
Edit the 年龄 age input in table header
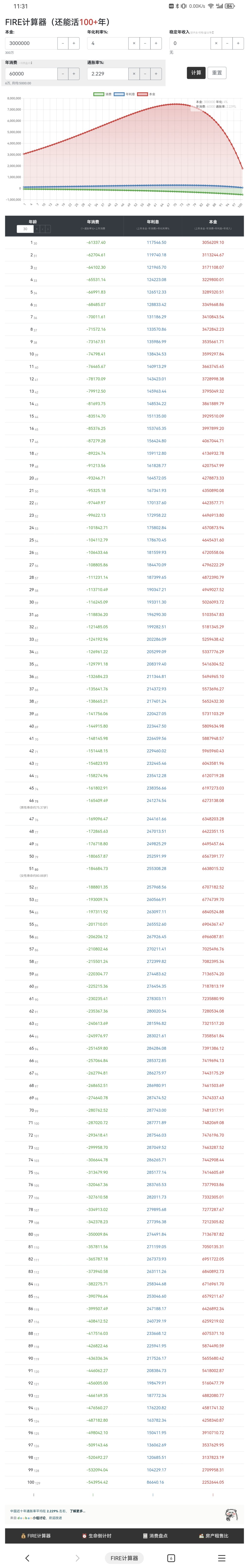(26, 229)
